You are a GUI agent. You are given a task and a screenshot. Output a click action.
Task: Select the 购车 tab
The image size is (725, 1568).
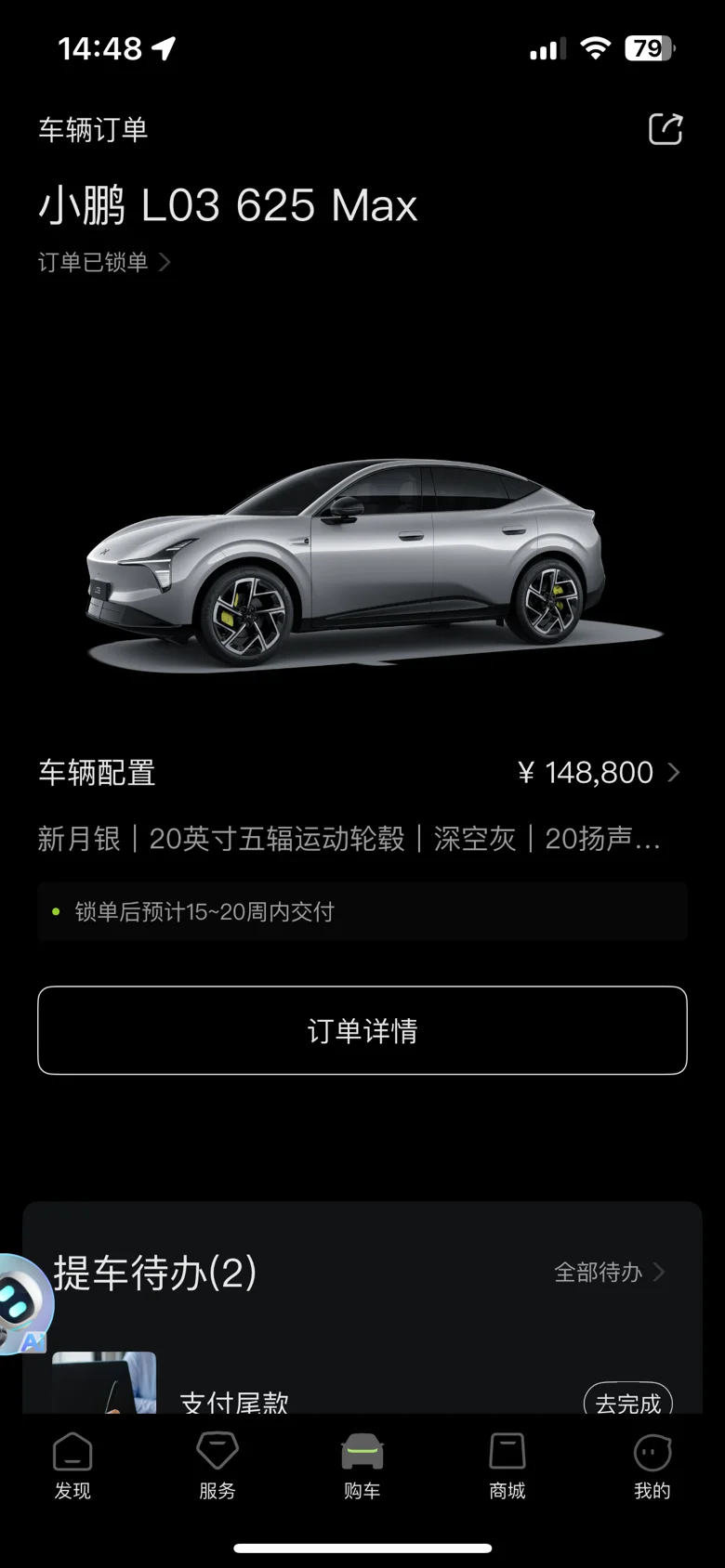pos(362,1466)
